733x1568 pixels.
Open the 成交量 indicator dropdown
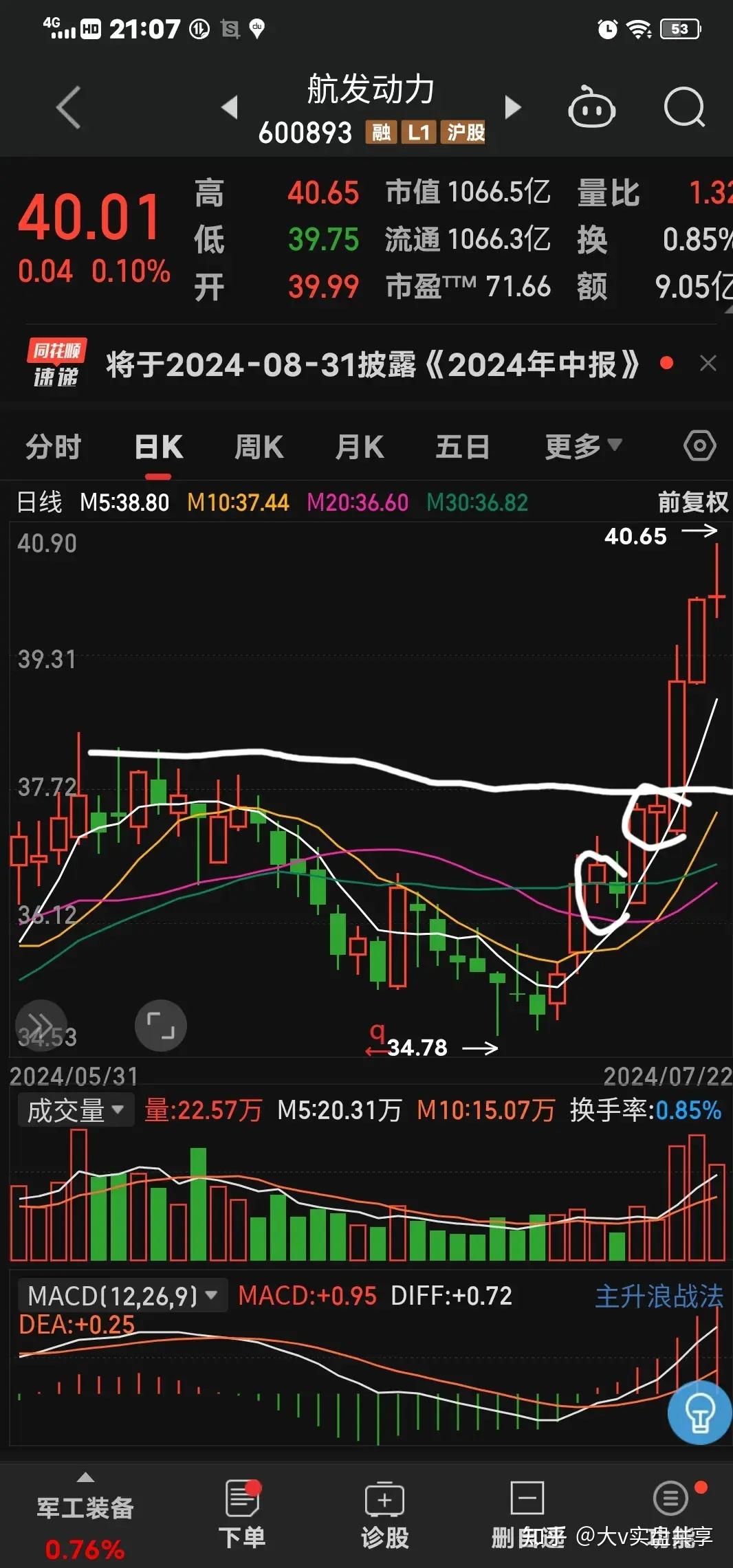pos(75,1110)
